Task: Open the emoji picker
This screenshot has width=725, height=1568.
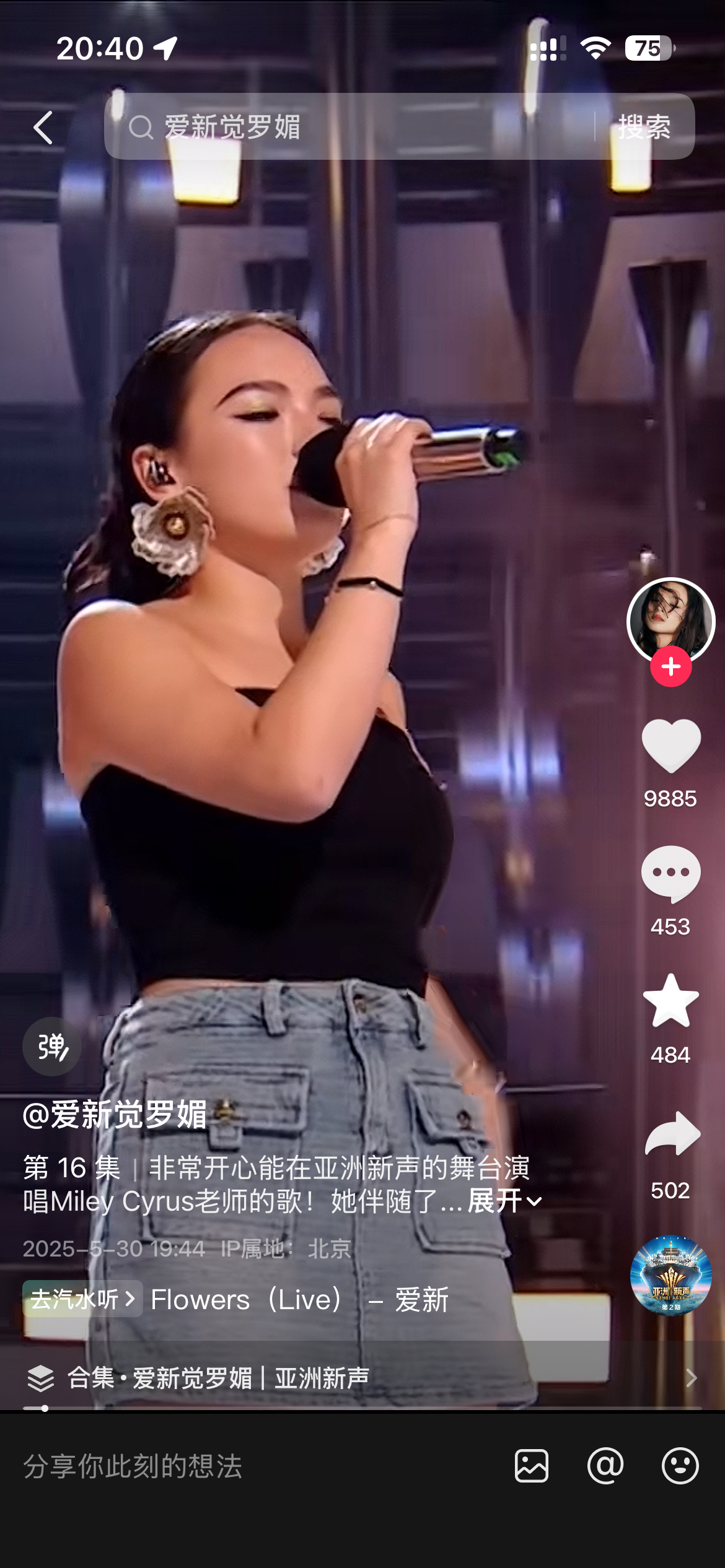Action: tap(680, 1466)
